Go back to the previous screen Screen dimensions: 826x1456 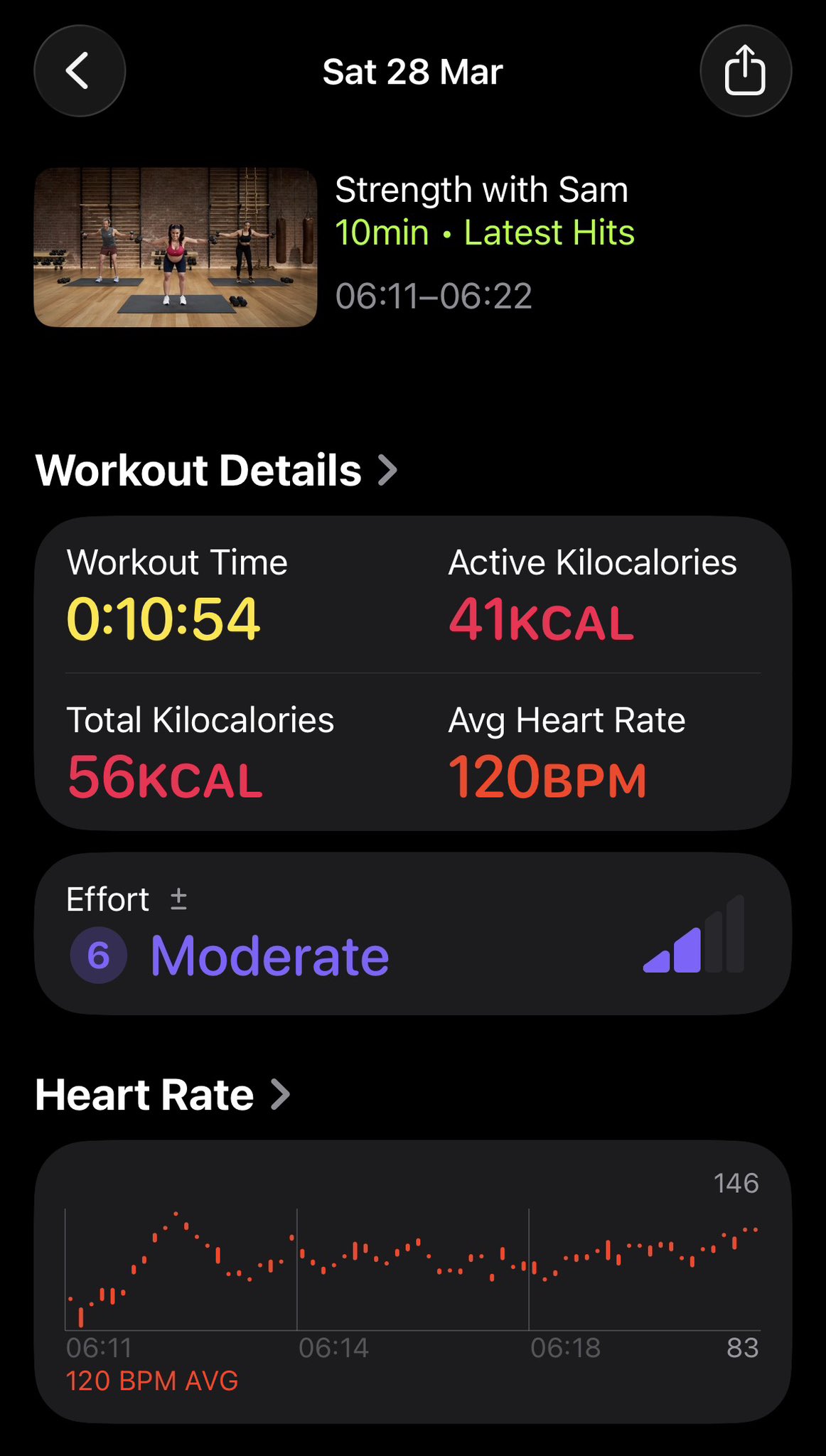pos(80,71)
